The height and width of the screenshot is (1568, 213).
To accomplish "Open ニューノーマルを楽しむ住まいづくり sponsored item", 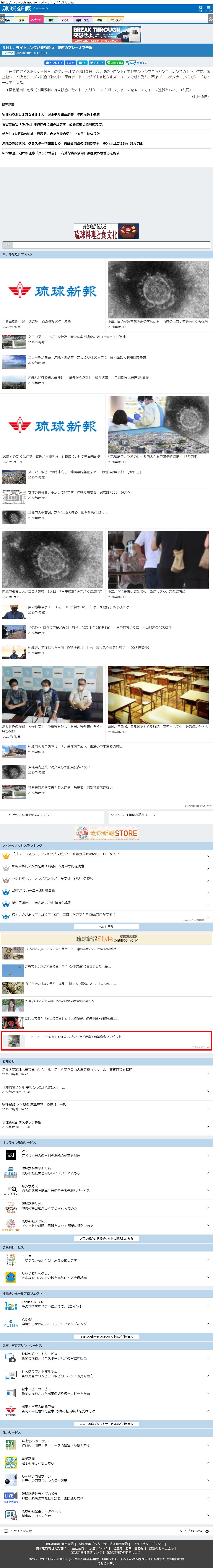I will [75, 1037].
